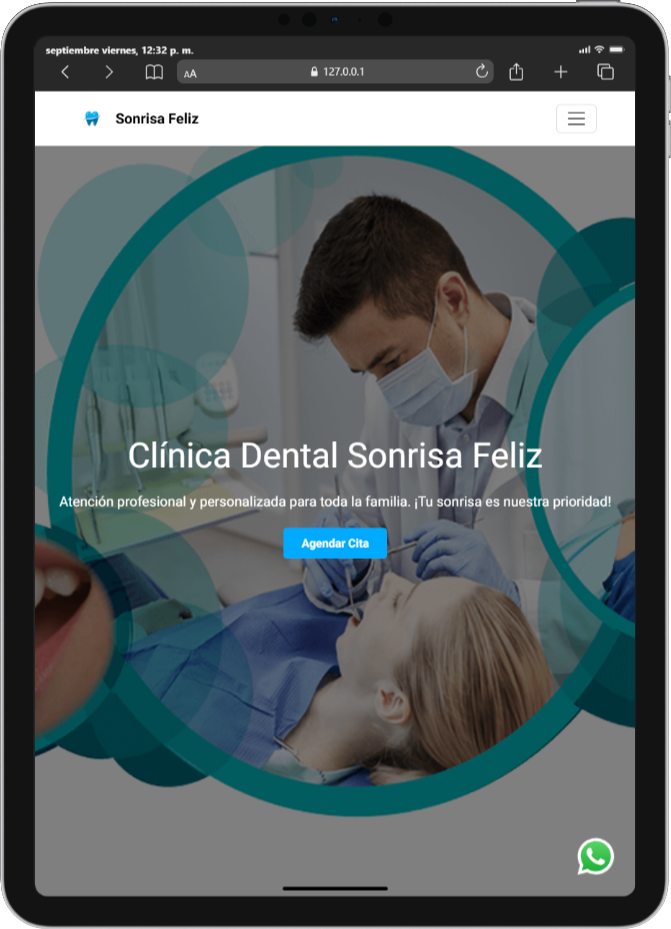Open the bookmarks book icon
The width and height of the screenshot is (671, 929).
154,72
